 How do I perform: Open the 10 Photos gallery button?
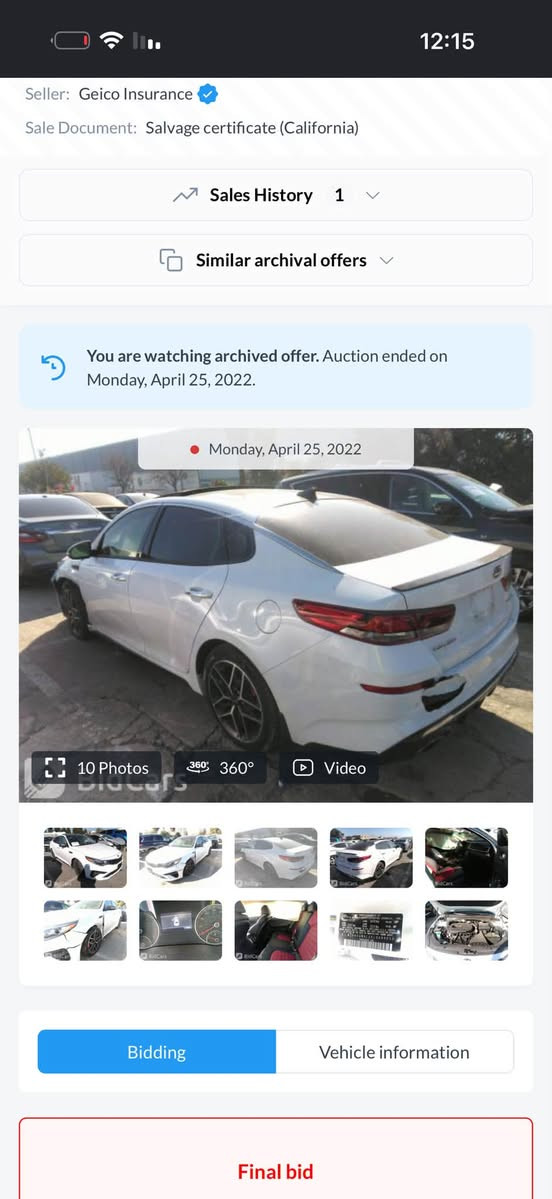click(96, 768)
